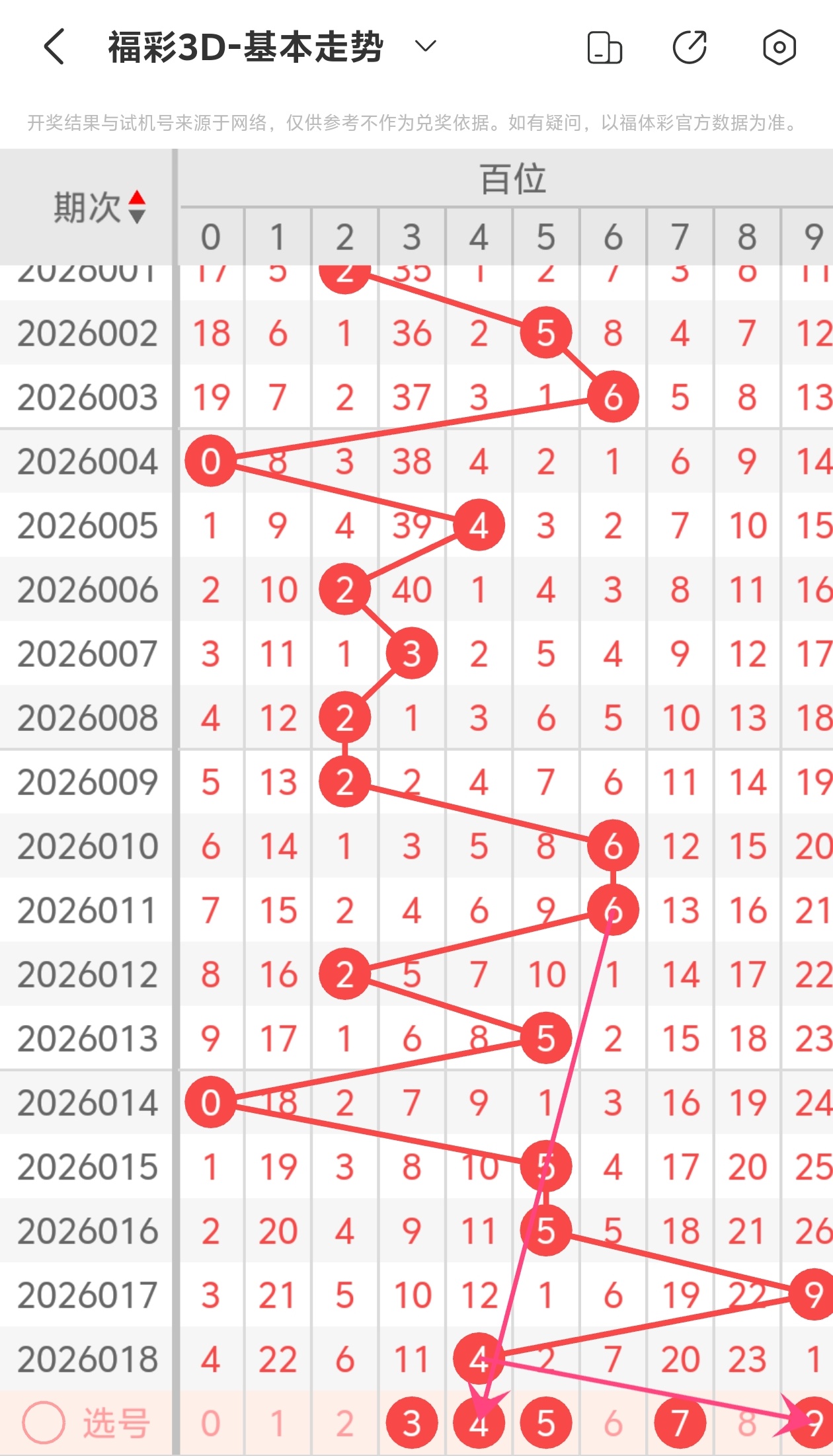Deselect number 5 in the 选号 row
833x1456 pixels.
click(546, 1424)
